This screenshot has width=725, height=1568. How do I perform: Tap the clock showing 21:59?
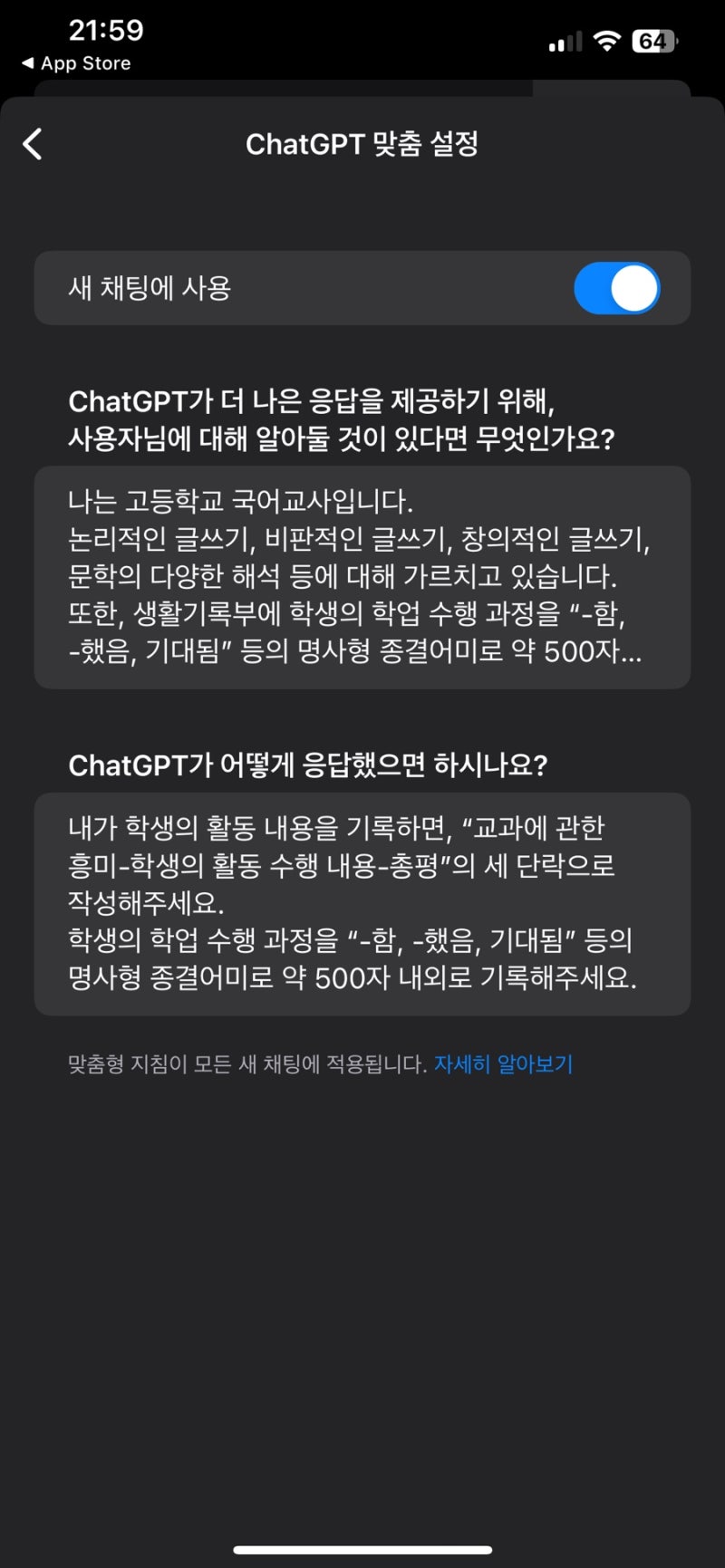(107, 30)
